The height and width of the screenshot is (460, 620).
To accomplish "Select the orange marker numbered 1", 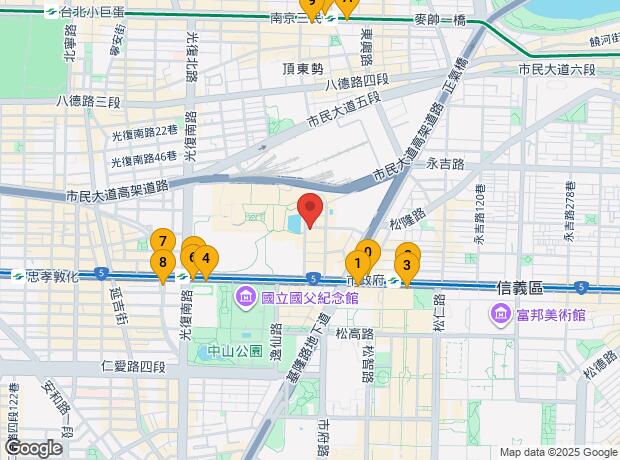I will [357, 265].
